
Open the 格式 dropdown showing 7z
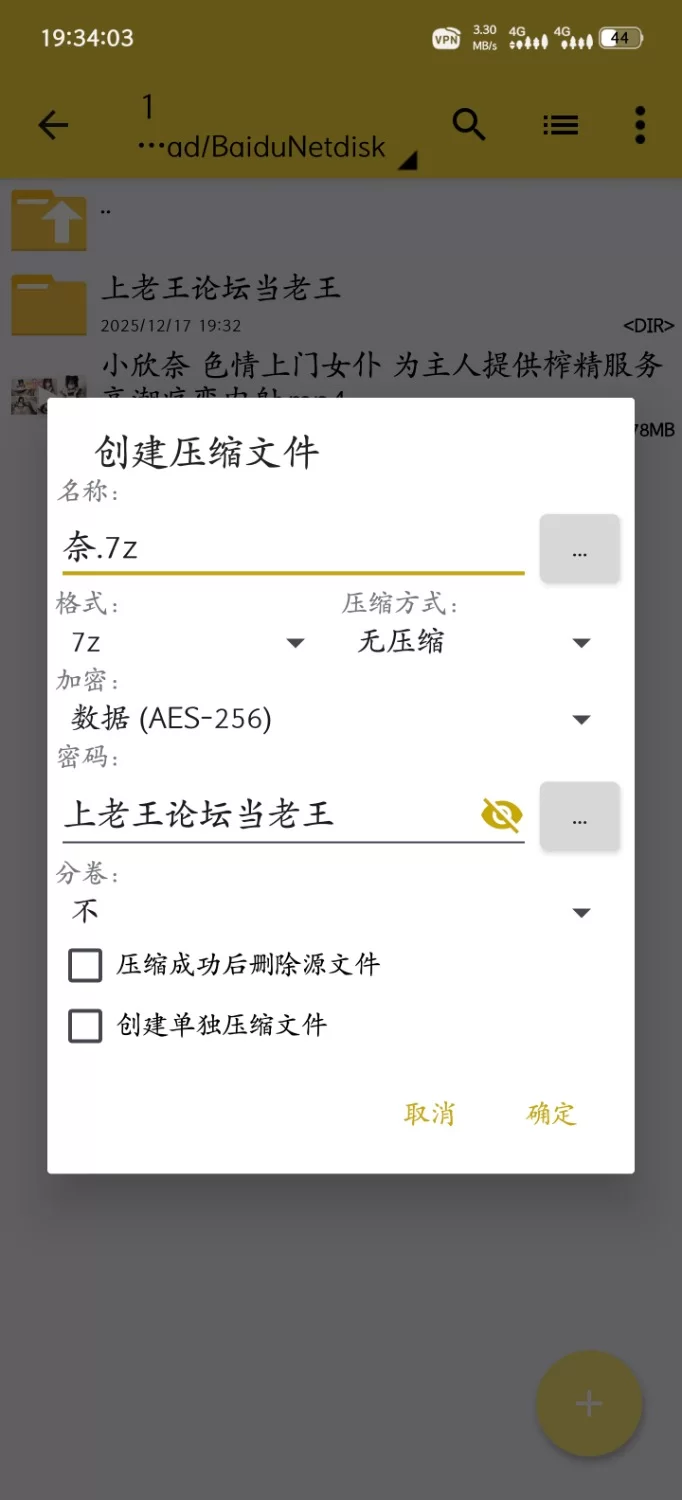coord(187,642)
